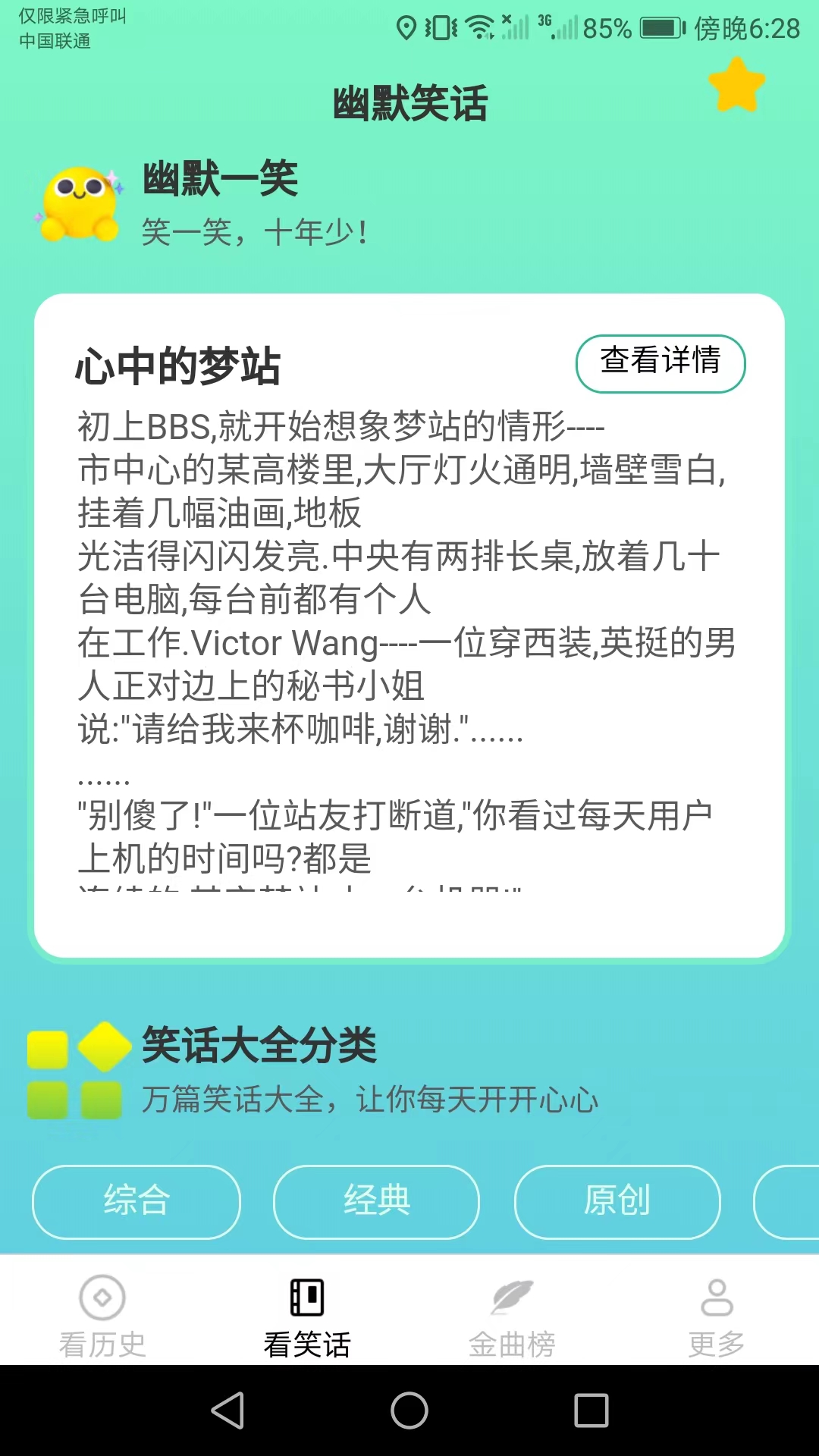
Task: Select the 综合 category chip
Action: coord(136,1201)
